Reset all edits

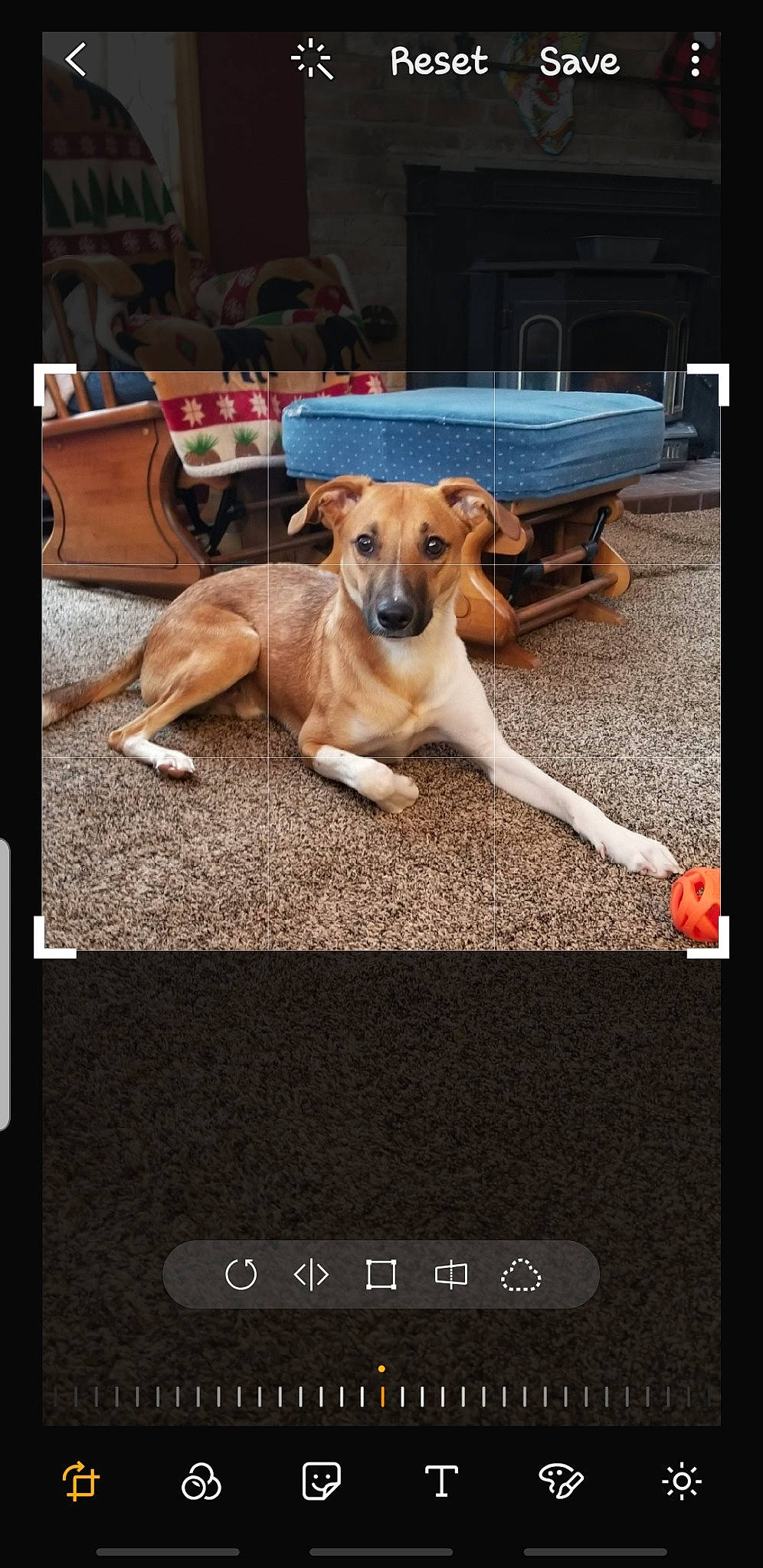coord(438,61)
